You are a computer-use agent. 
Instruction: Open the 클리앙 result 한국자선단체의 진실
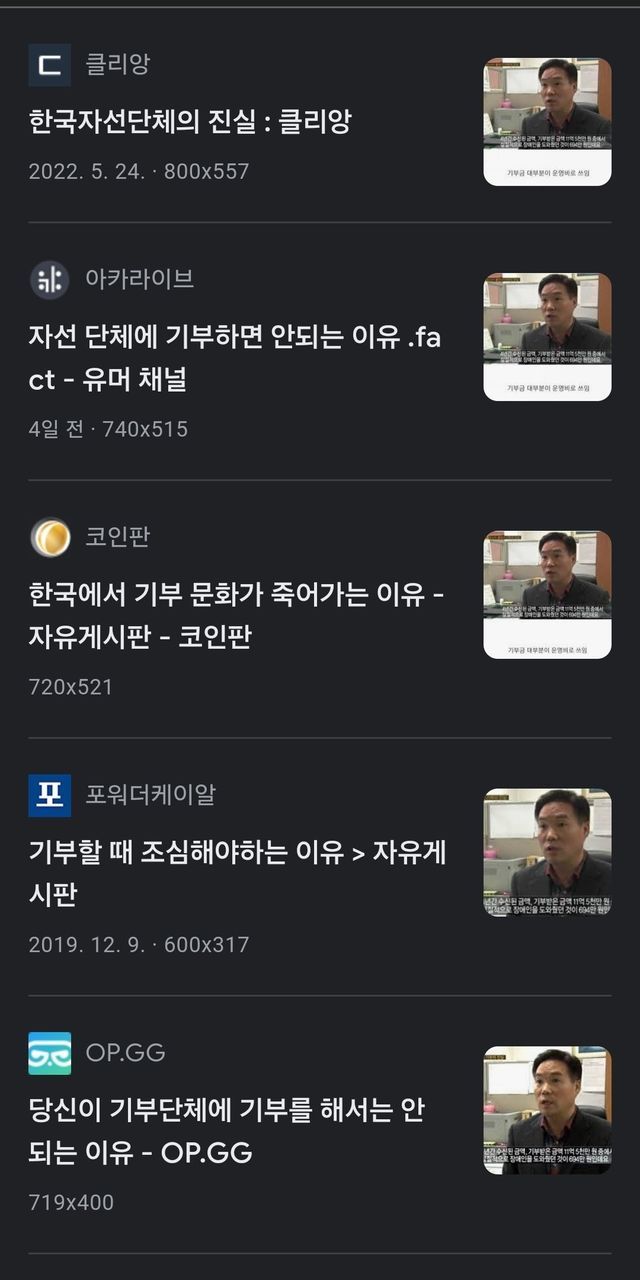click(190, 122)
